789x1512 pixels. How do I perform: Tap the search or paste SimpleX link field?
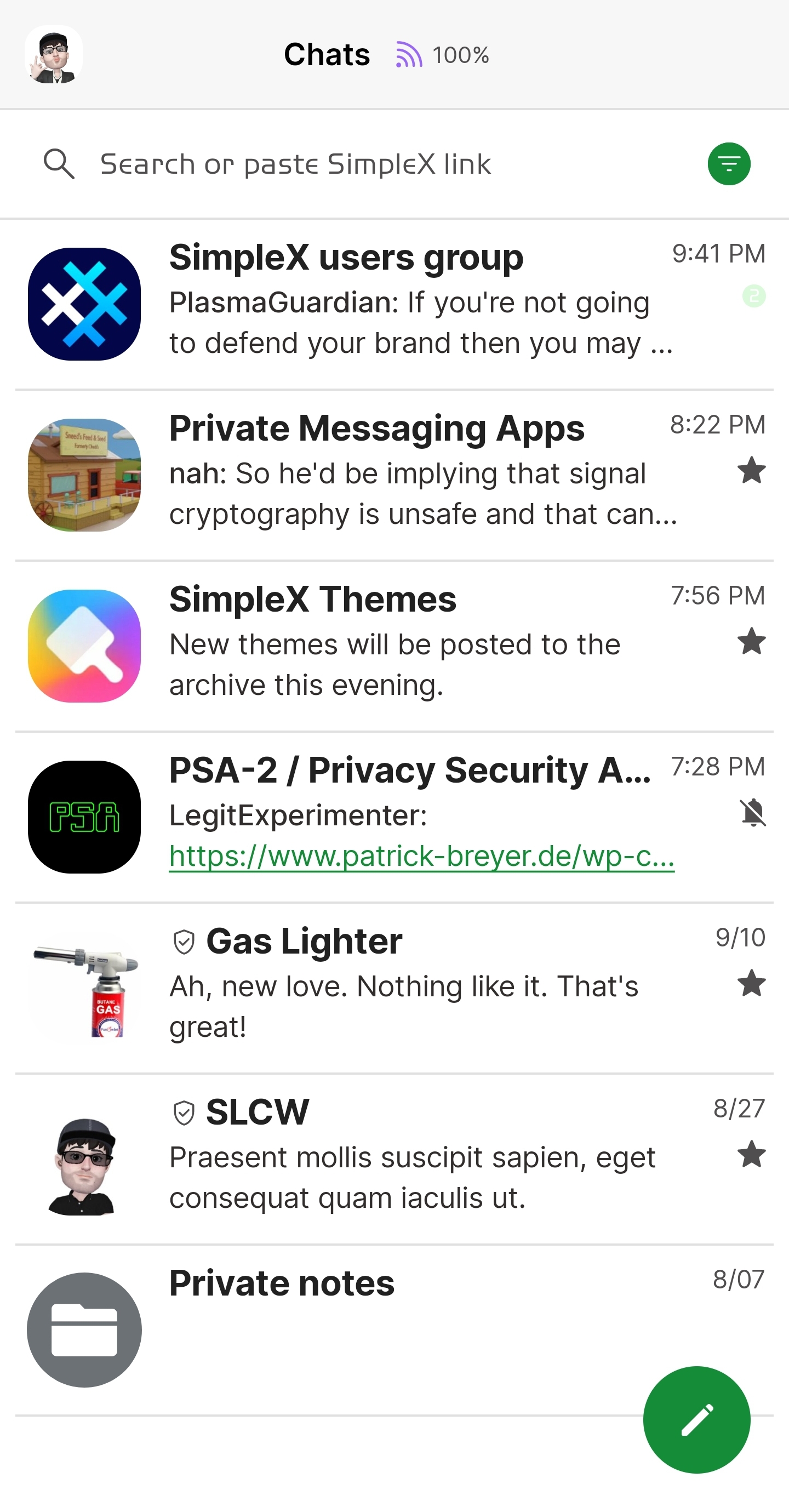352,164
